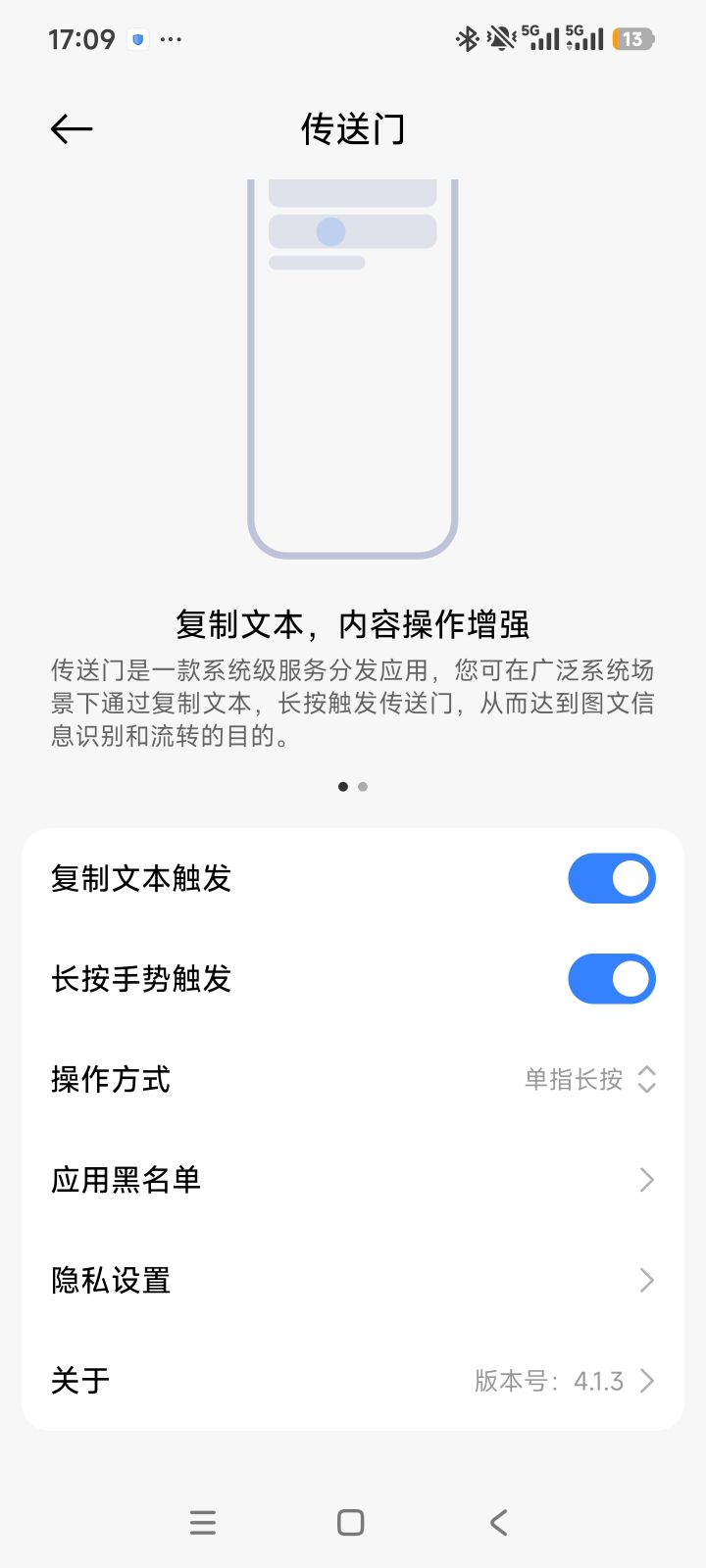Open recent apps from the navigation bar
This screenshot has width=706, height=1568.
(203, 1522)
